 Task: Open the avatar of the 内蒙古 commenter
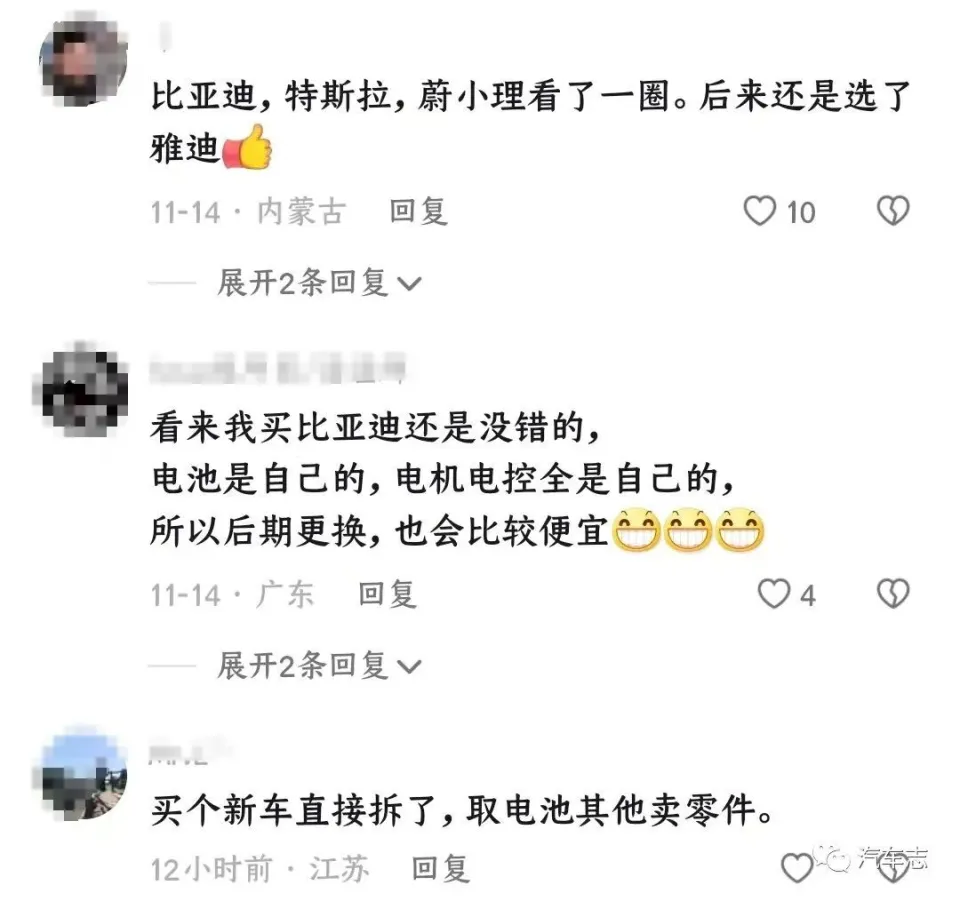pos(84,62)
